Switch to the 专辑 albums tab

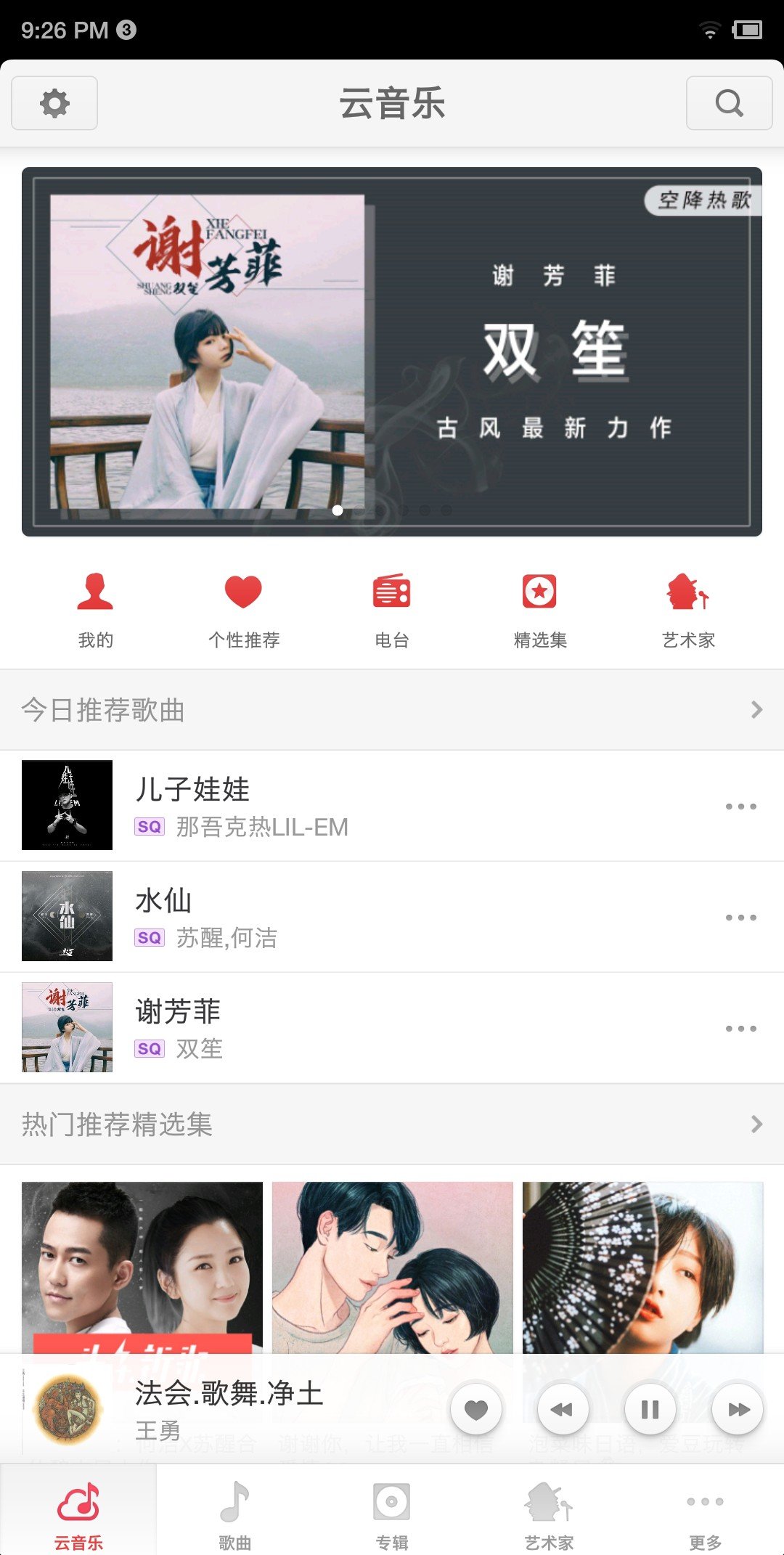pos(392,1514)
